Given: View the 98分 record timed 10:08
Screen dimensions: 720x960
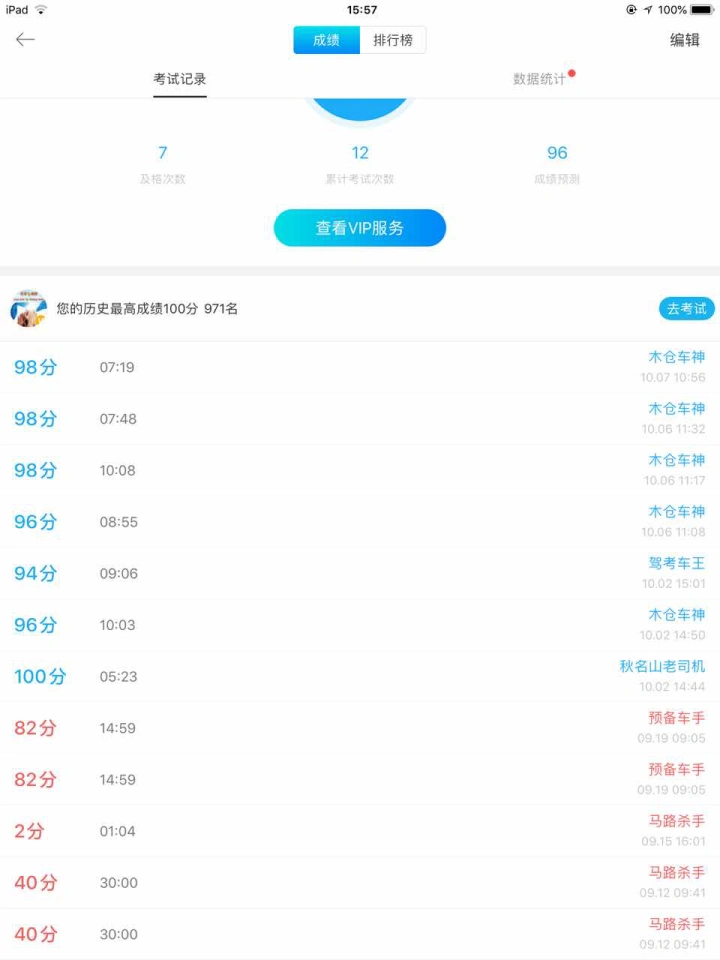Looking at the screenshot, I should [x=360, y=470].
